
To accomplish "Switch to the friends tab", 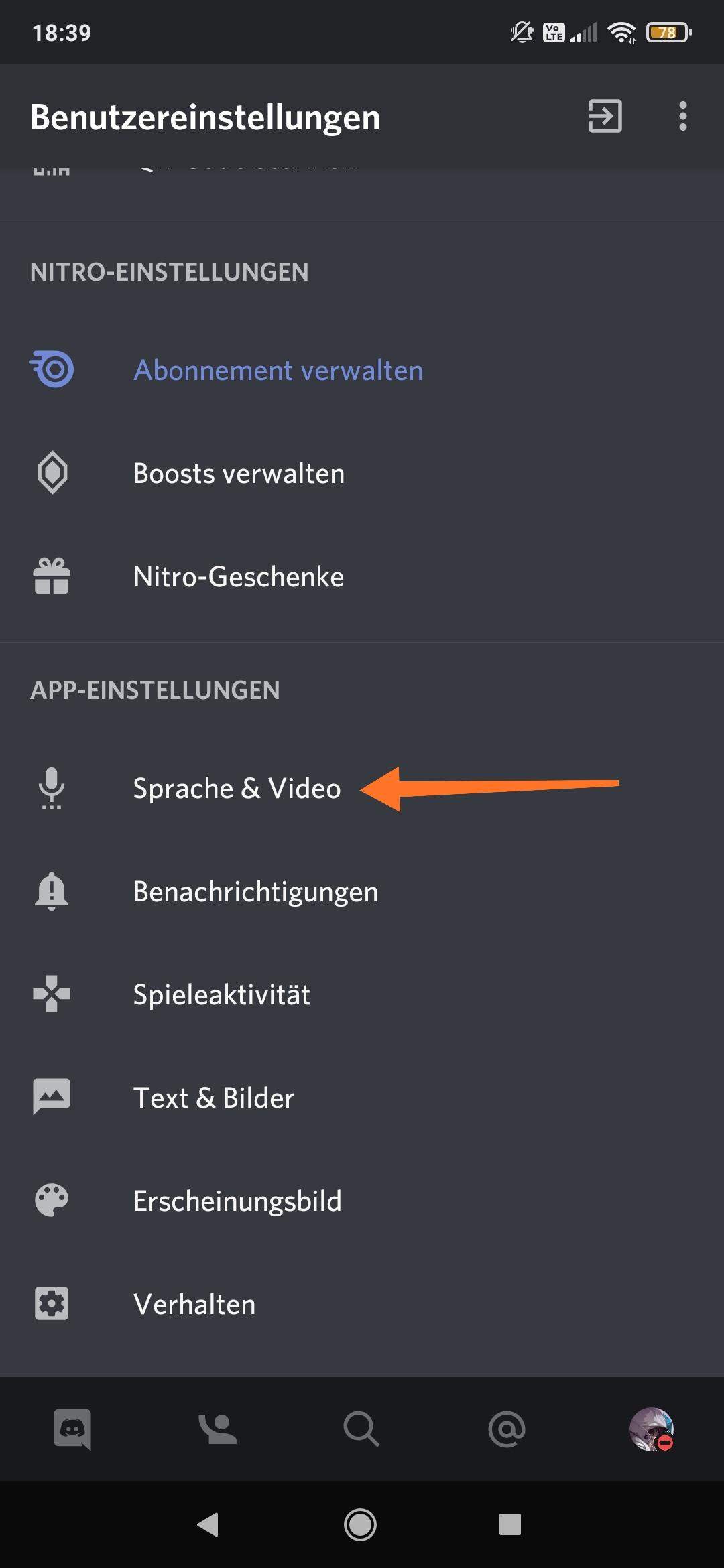I will pyautogui.click(x=217, y=1429).
